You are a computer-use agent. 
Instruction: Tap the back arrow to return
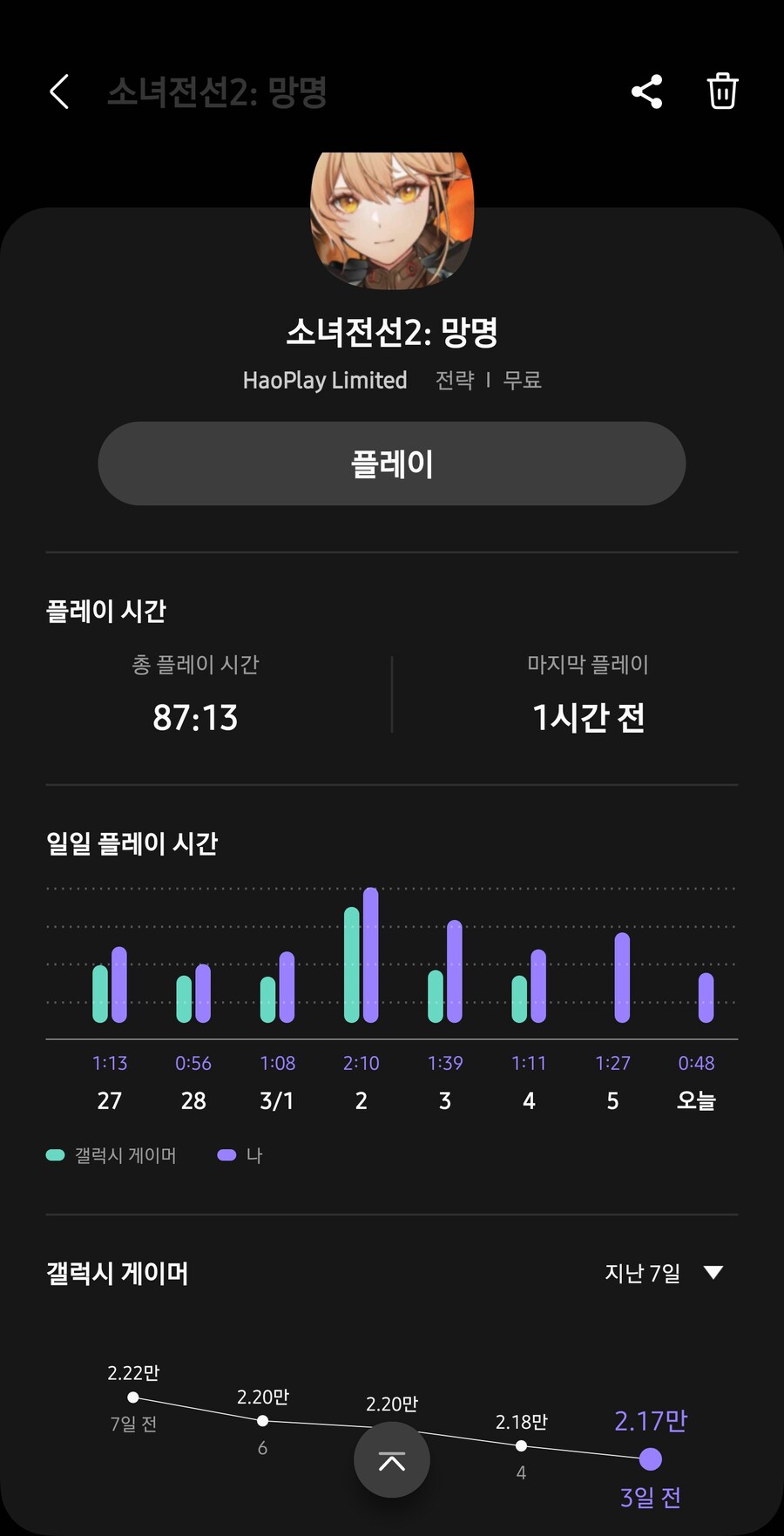[x=58, y=91]
